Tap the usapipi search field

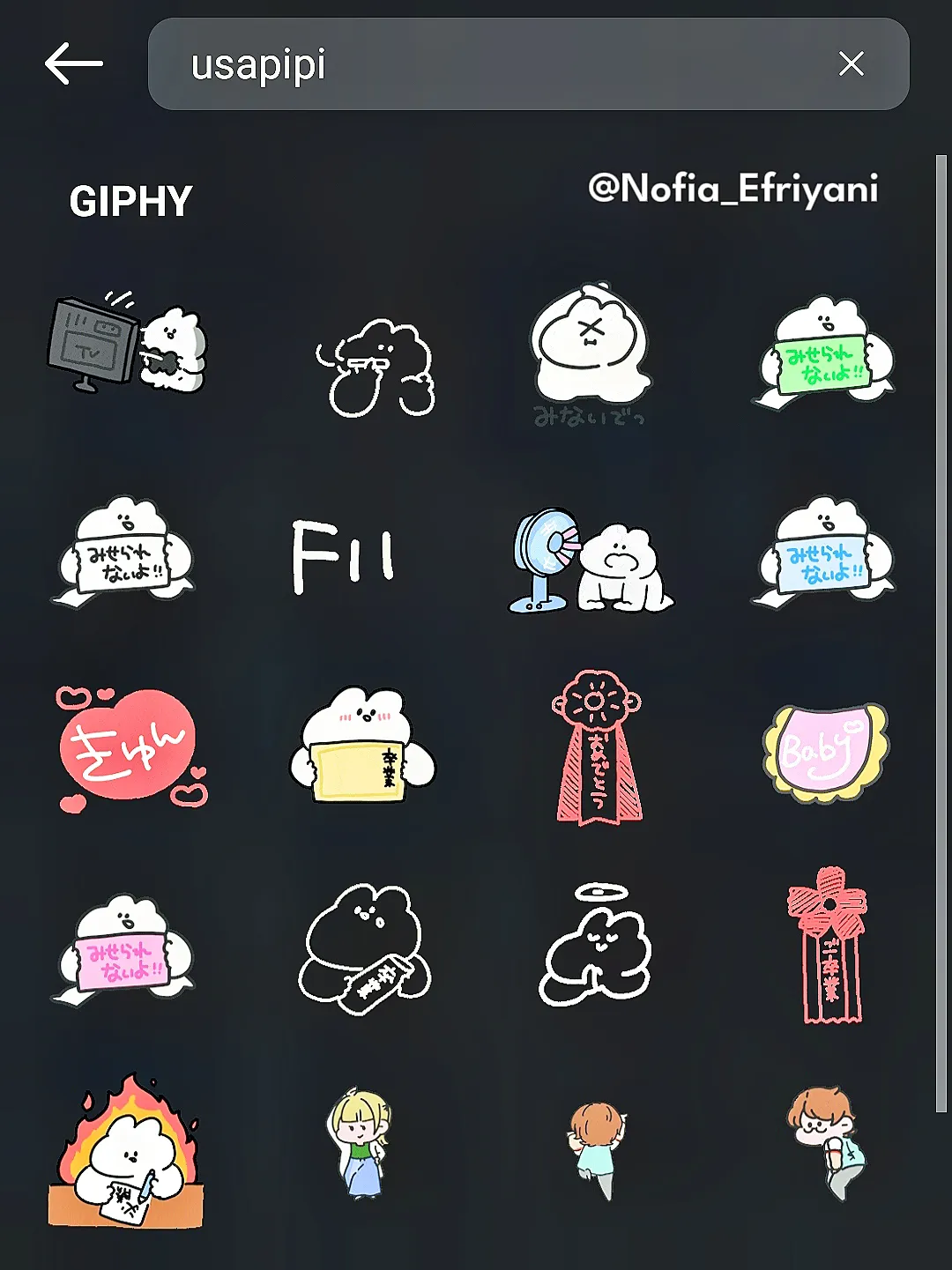point(494,64)
